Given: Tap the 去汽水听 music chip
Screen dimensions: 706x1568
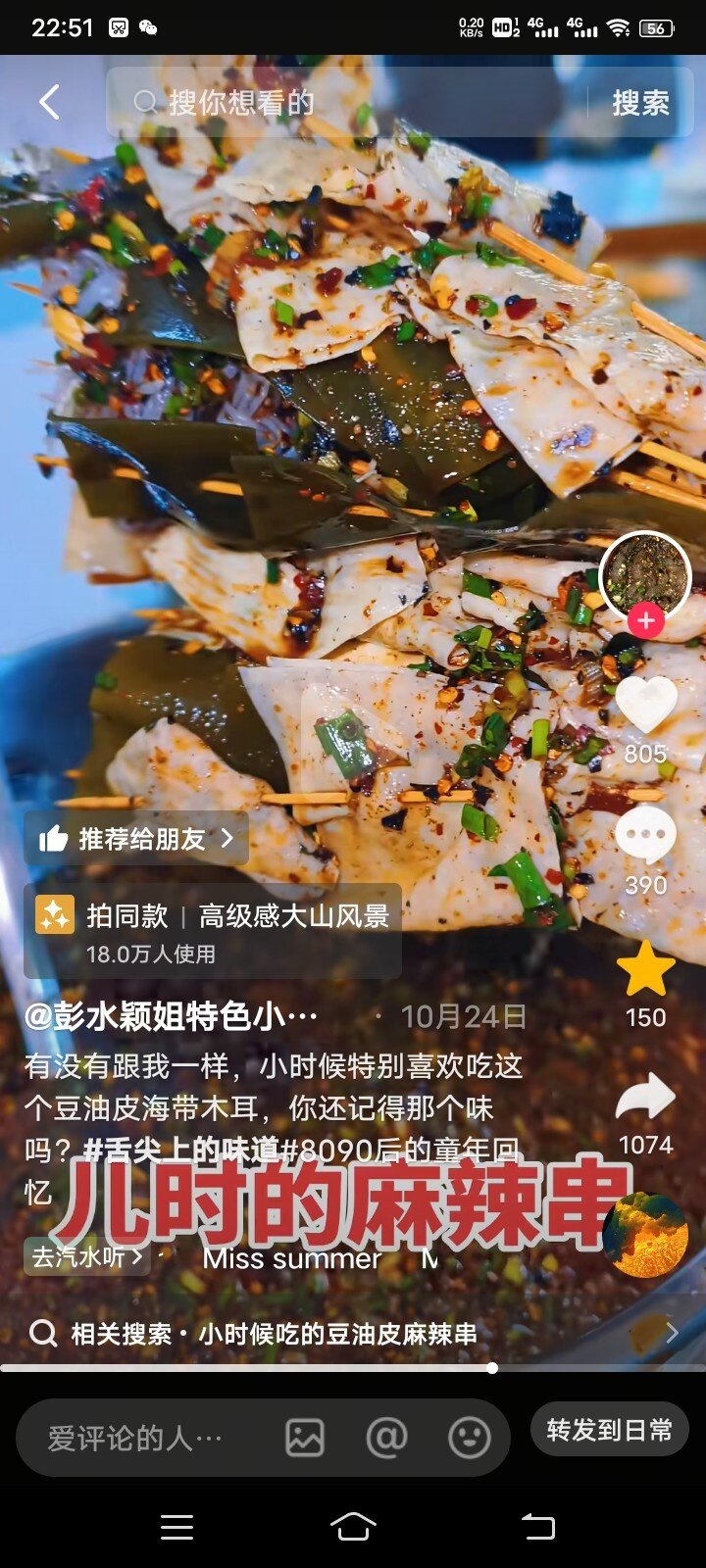Looking at the screenshot, I should pyautogui.click(x=86, y=1256).
